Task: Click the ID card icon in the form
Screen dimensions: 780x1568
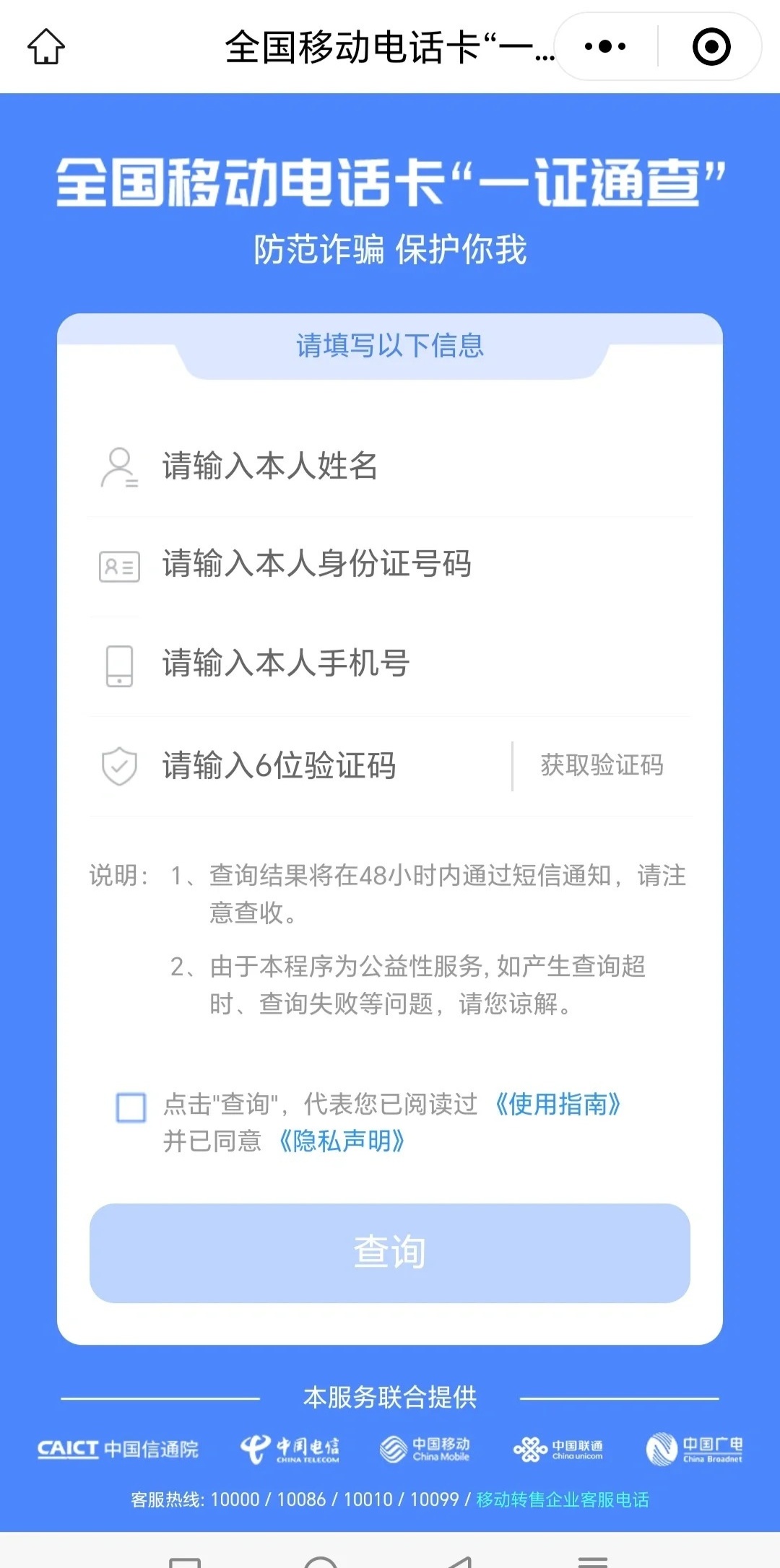Action: click(x=118, y=567)
